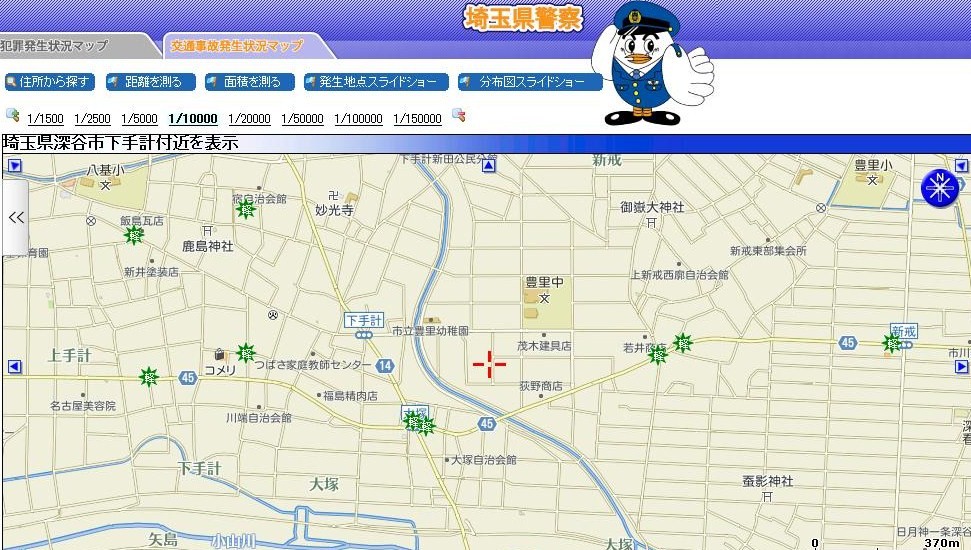
Task: Pan the map left with the arrow
Action: [x=14, y=367]
